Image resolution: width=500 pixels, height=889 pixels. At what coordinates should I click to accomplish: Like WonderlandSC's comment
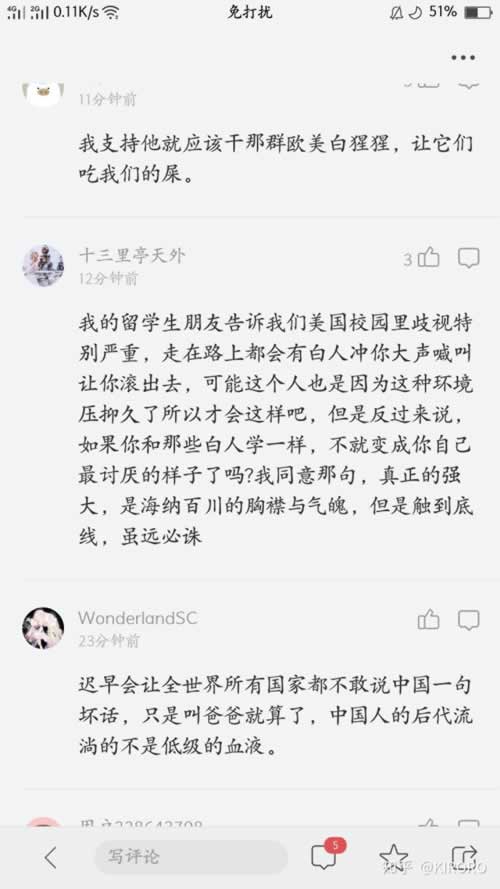pyautogui.click(x=429, y=620)
